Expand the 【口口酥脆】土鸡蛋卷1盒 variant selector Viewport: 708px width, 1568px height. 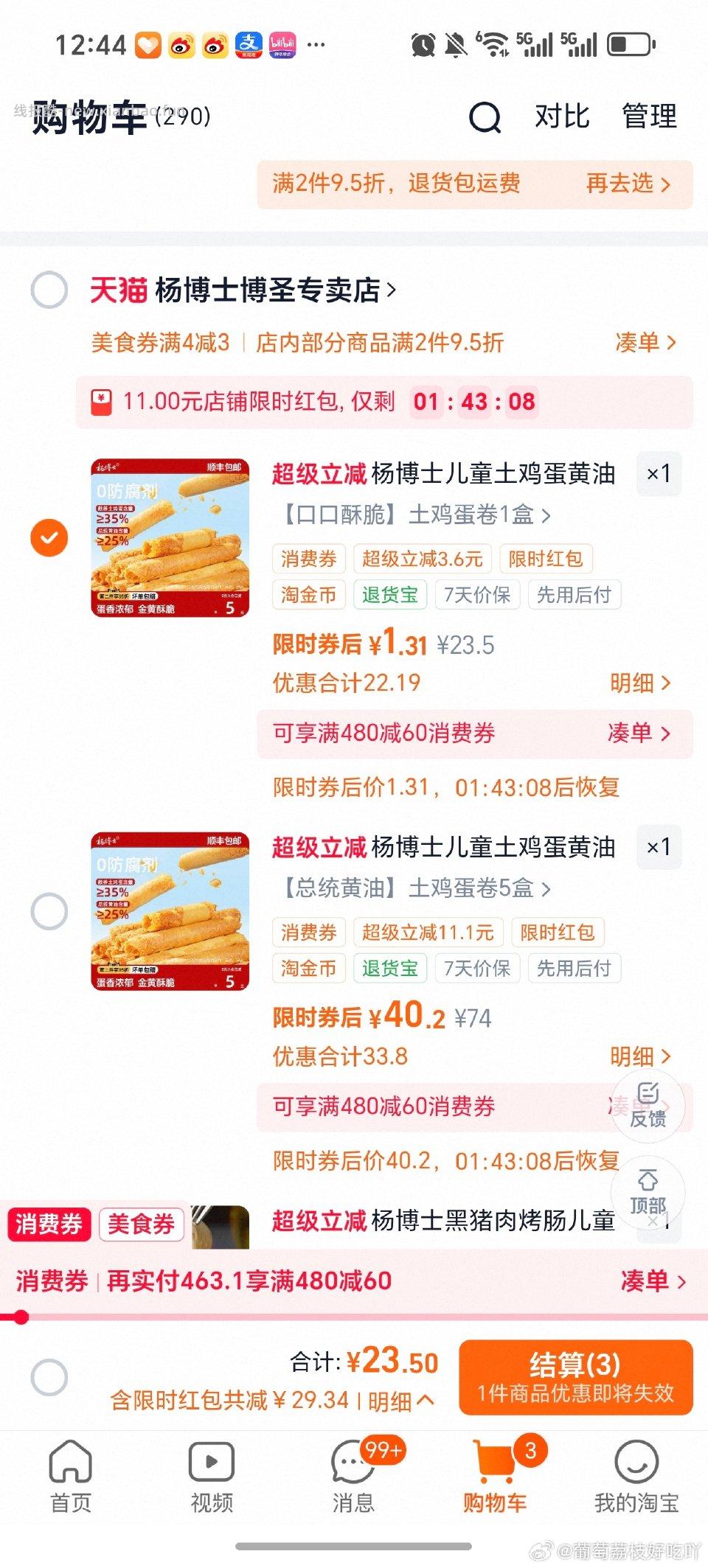(409, 516)
